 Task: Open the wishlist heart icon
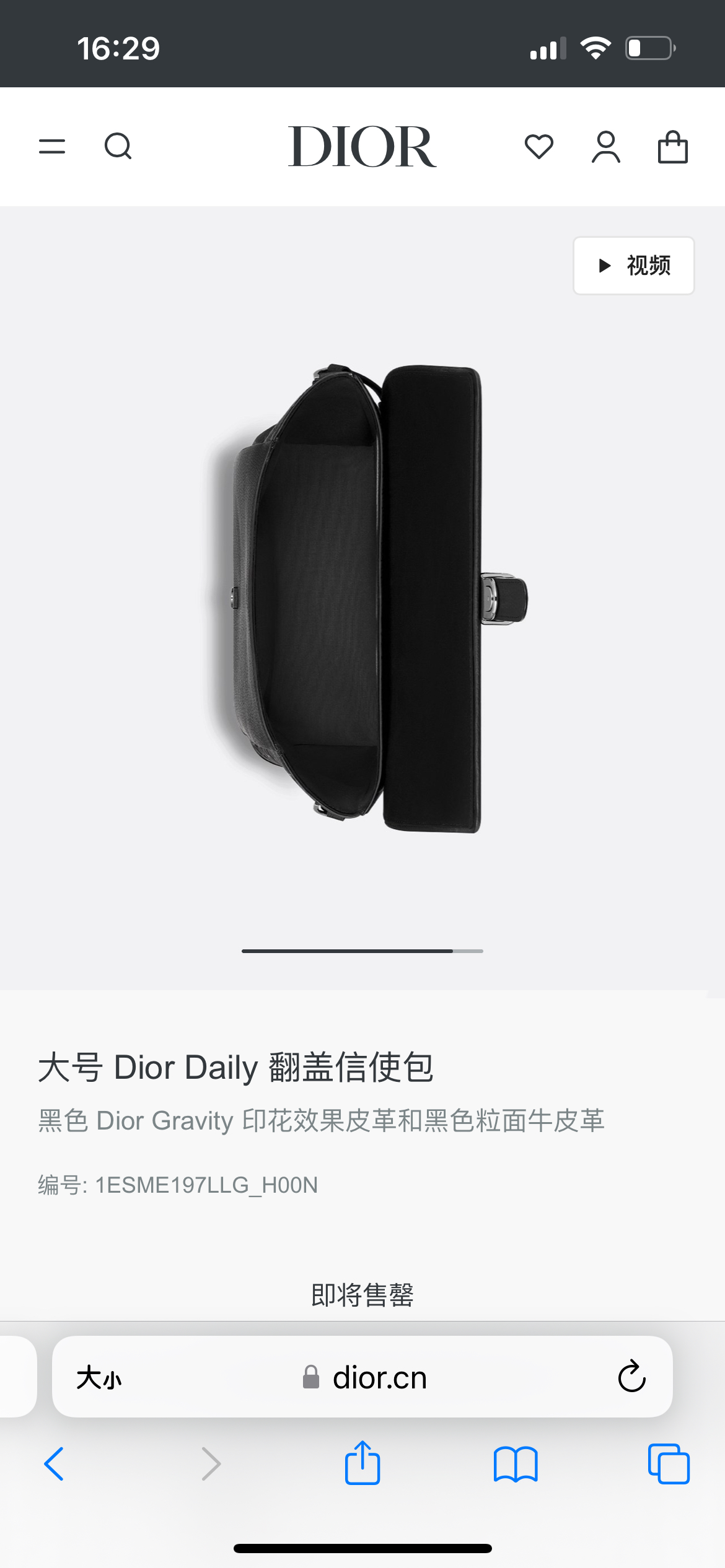click(538, 147)
